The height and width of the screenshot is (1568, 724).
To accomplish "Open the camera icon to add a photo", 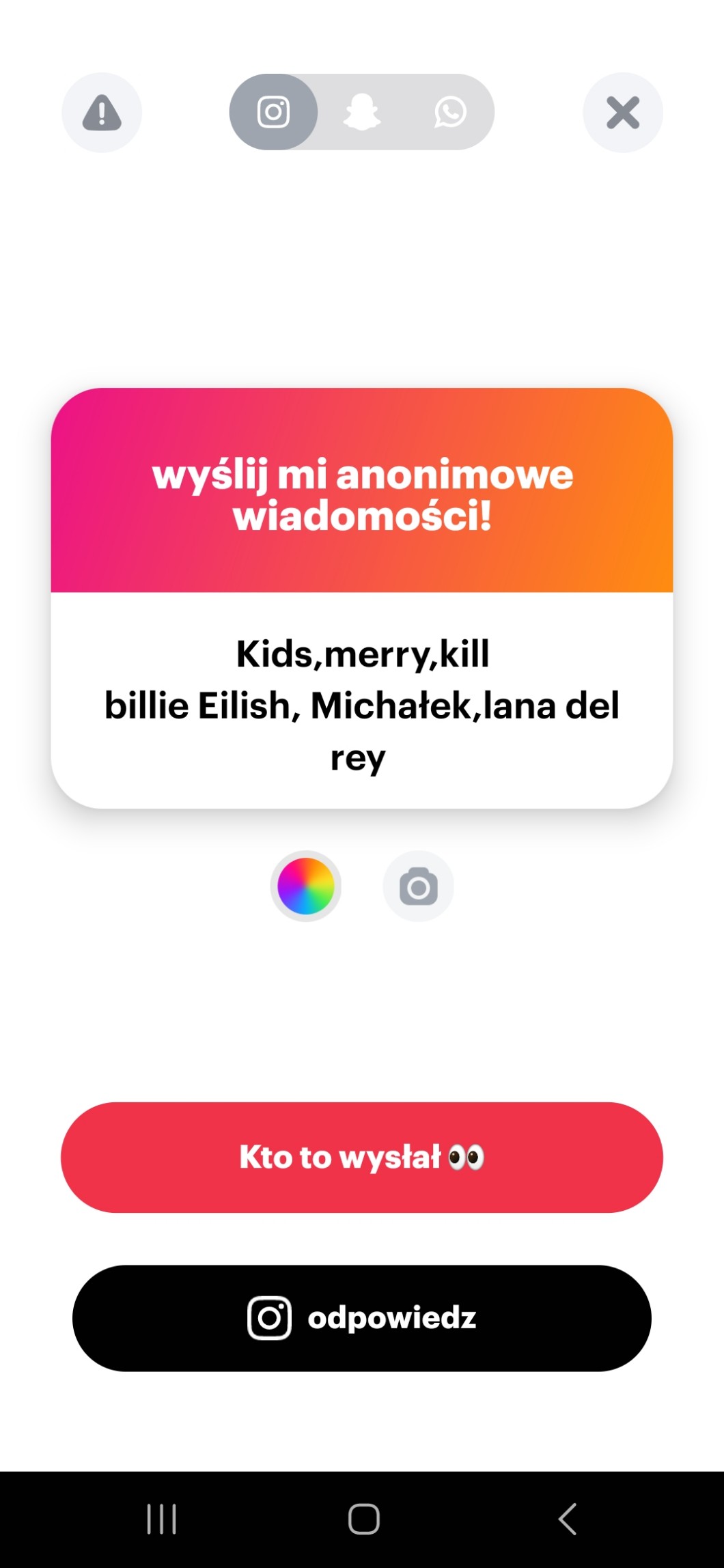I will point(418,886).
